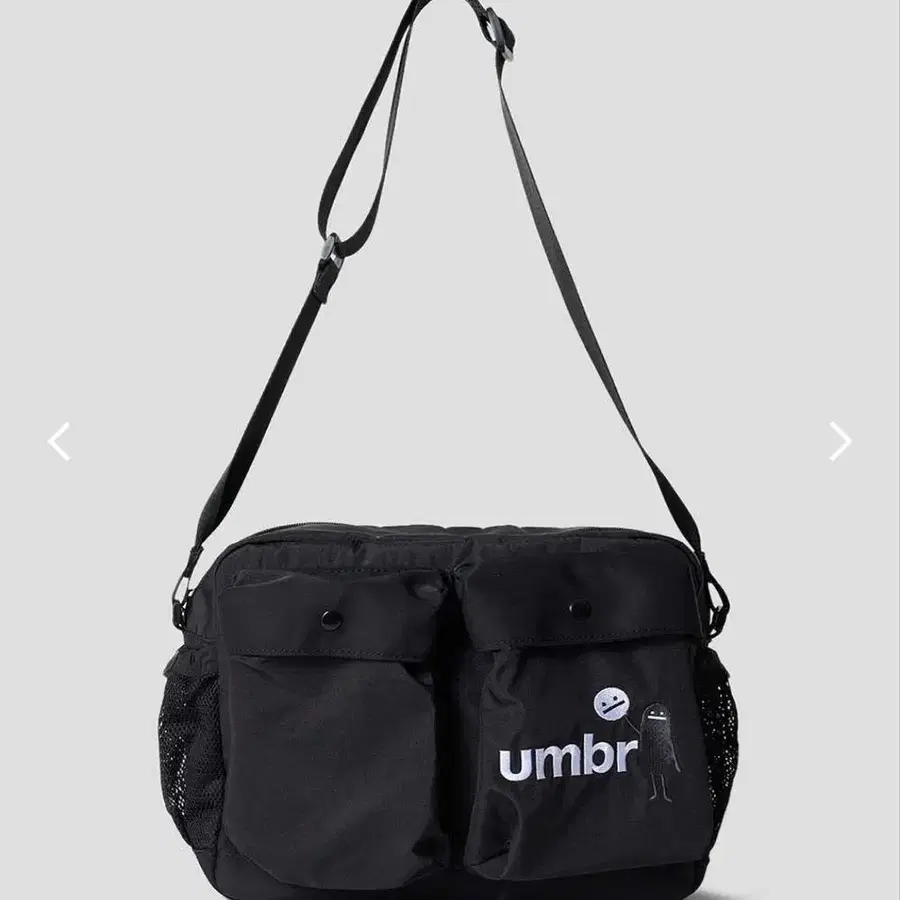Go to the previous product image
This screenshot has height=900, width=900.
(59, 441)
